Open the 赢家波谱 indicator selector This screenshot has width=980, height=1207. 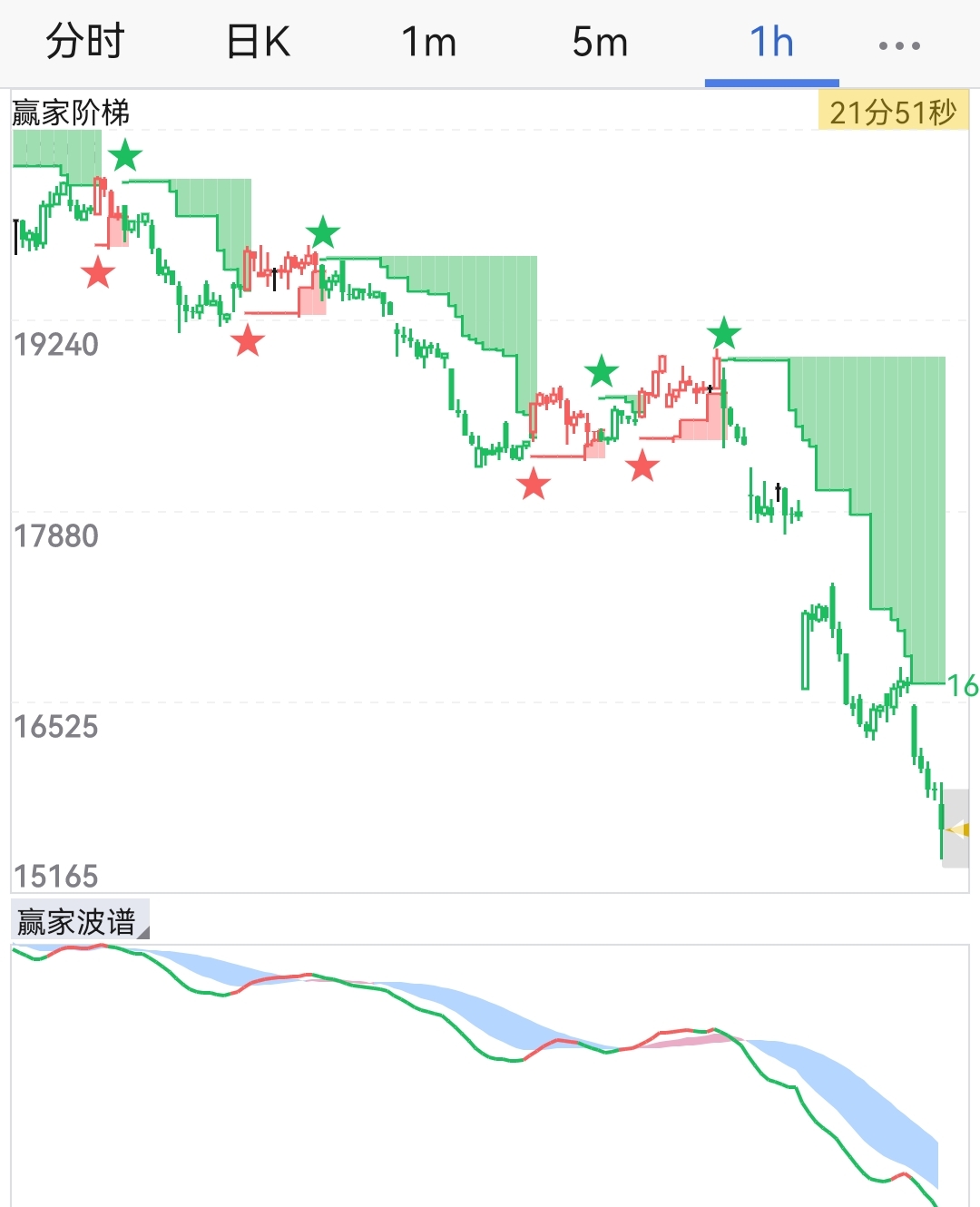[80, 922]
